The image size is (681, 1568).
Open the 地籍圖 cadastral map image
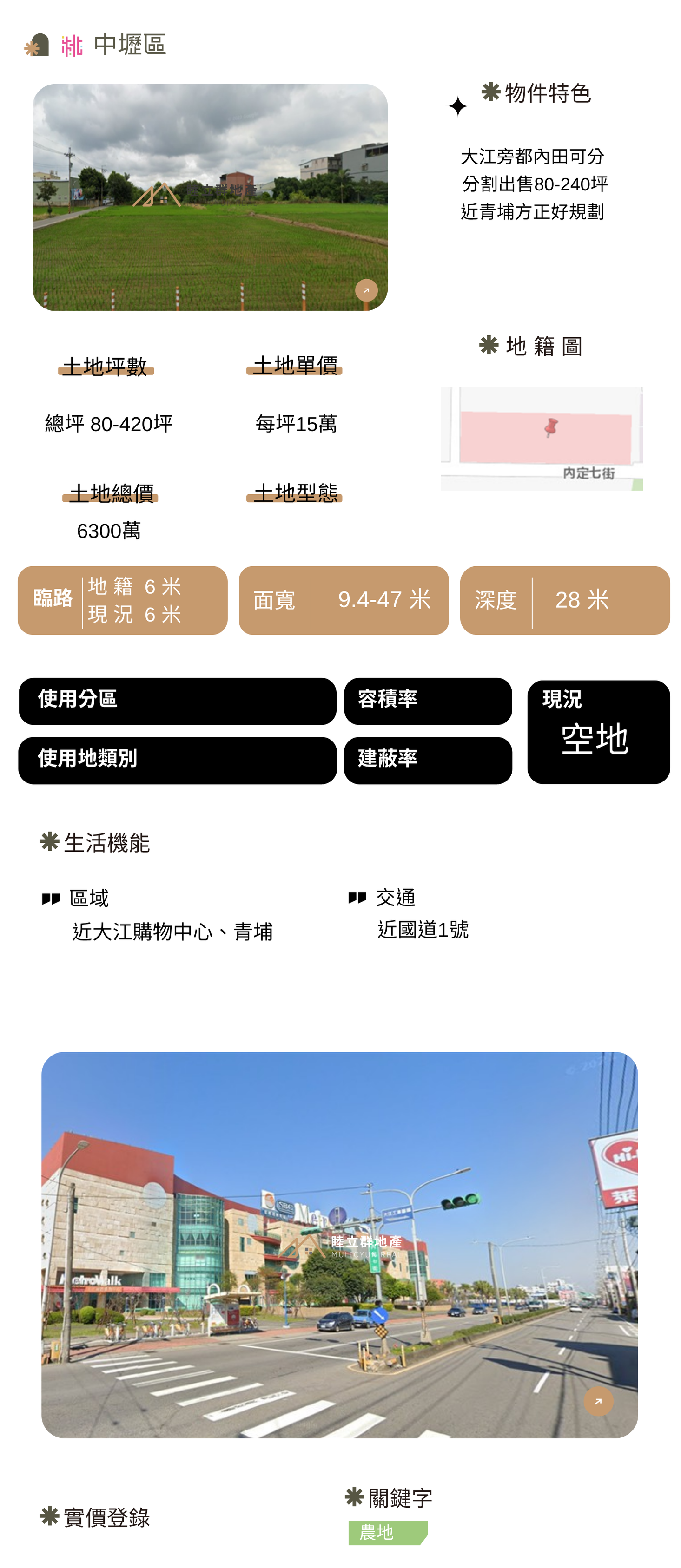coord(542,438)
